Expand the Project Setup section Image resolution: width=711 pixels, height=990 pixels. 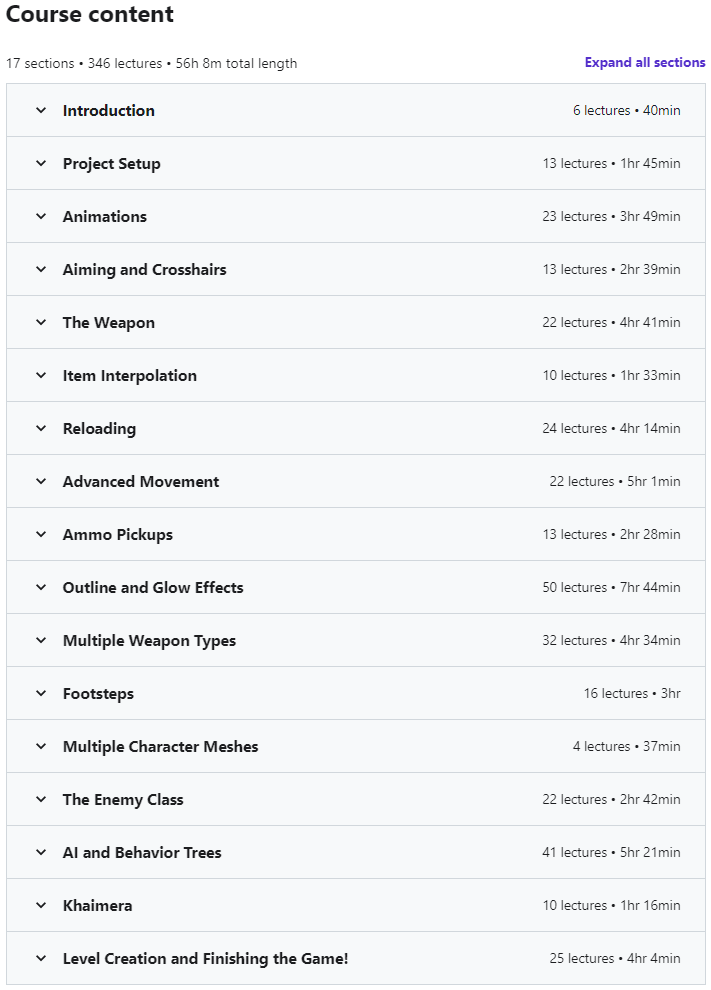111,163
